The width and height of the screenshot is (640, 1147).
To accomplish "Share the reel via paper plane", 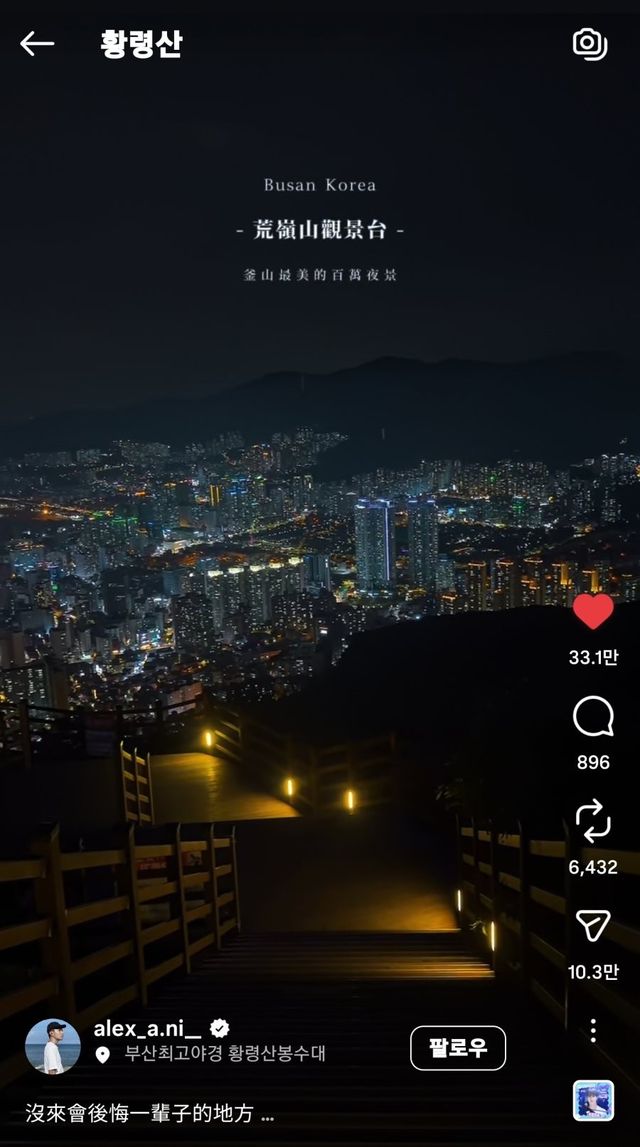I will [593, 926].
